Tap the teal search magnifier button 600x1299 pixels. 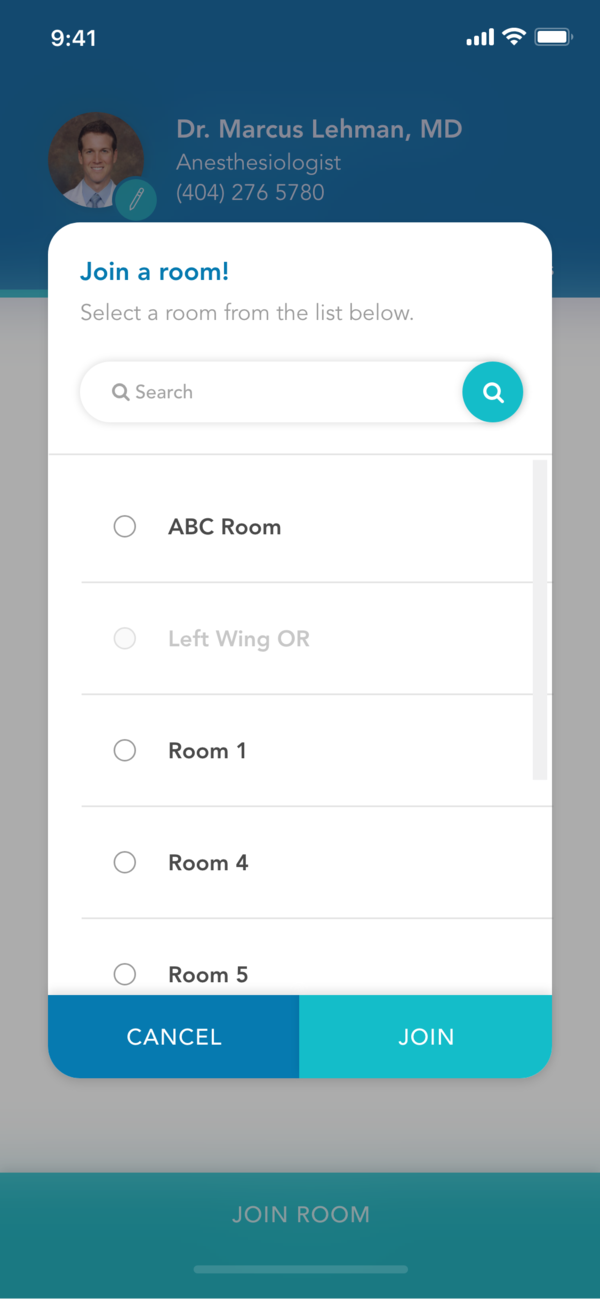492,392
